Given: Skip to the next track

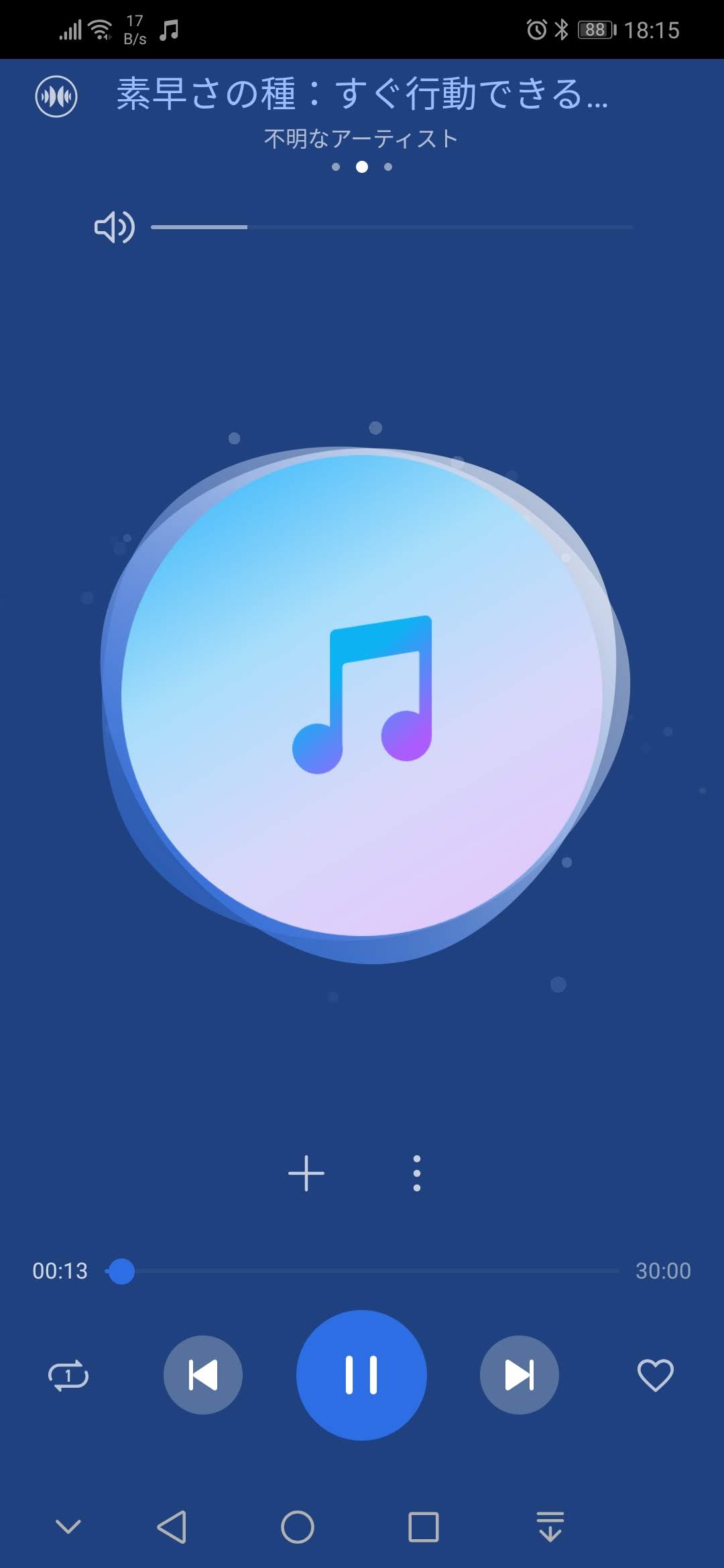Looking at the screenshot, I should tap(519, 1375).
